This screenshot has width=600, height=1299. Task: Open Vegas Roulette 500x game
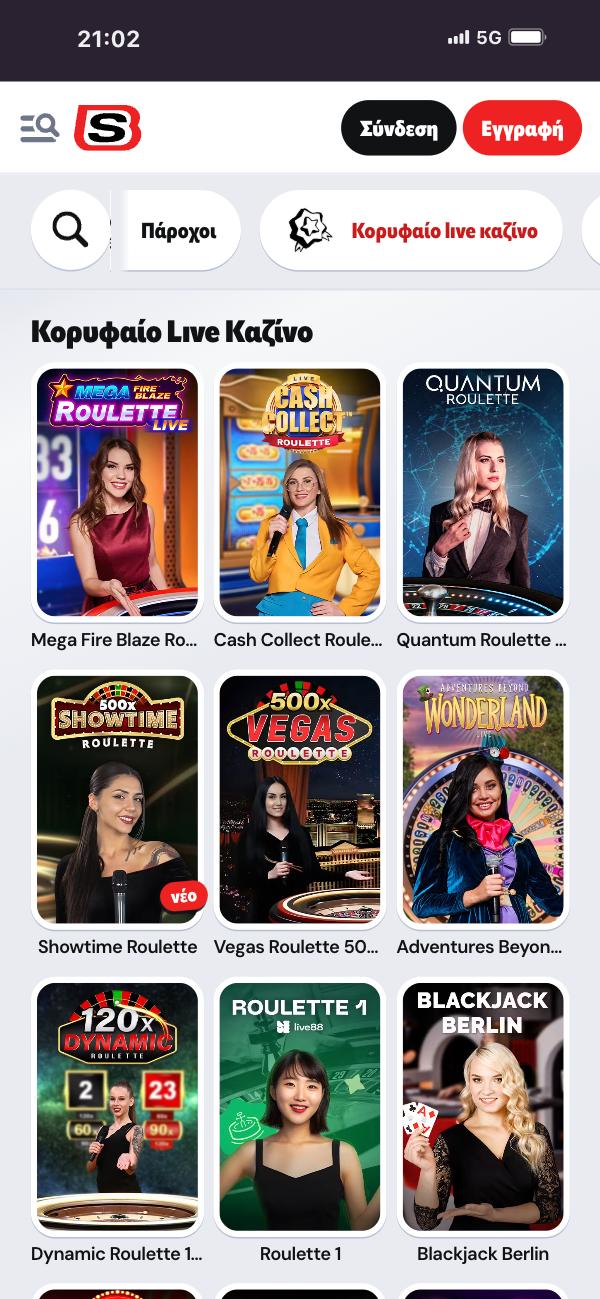tap(300, 799)
